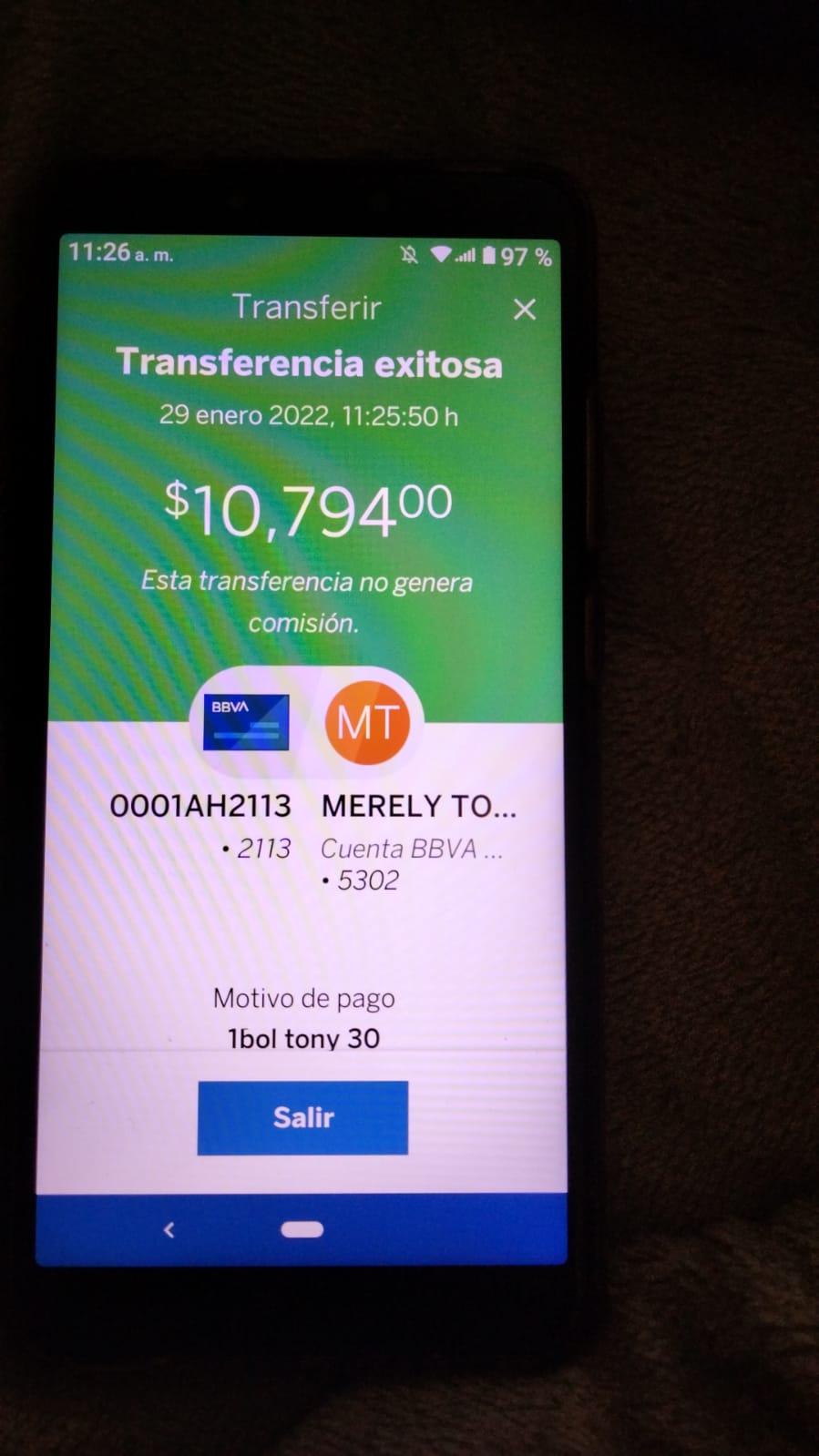The height and width of the screenshot is (1456, 819).
Task: Close the transfer confirmation with the X
Action: (x=525, y=310)
